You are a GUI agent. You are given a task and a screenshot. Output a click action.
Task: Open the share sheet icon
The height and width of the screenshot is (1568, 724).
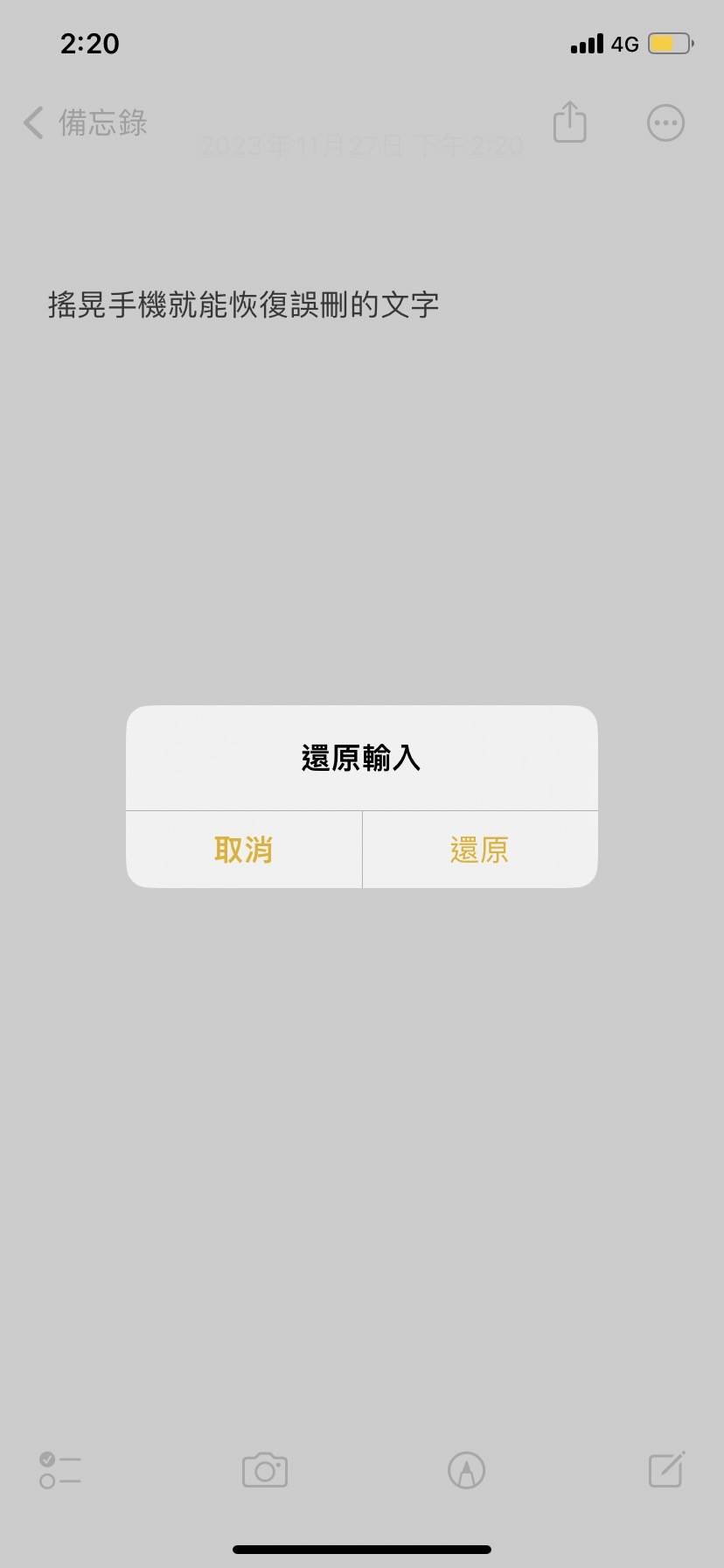(x=569, y=122)
